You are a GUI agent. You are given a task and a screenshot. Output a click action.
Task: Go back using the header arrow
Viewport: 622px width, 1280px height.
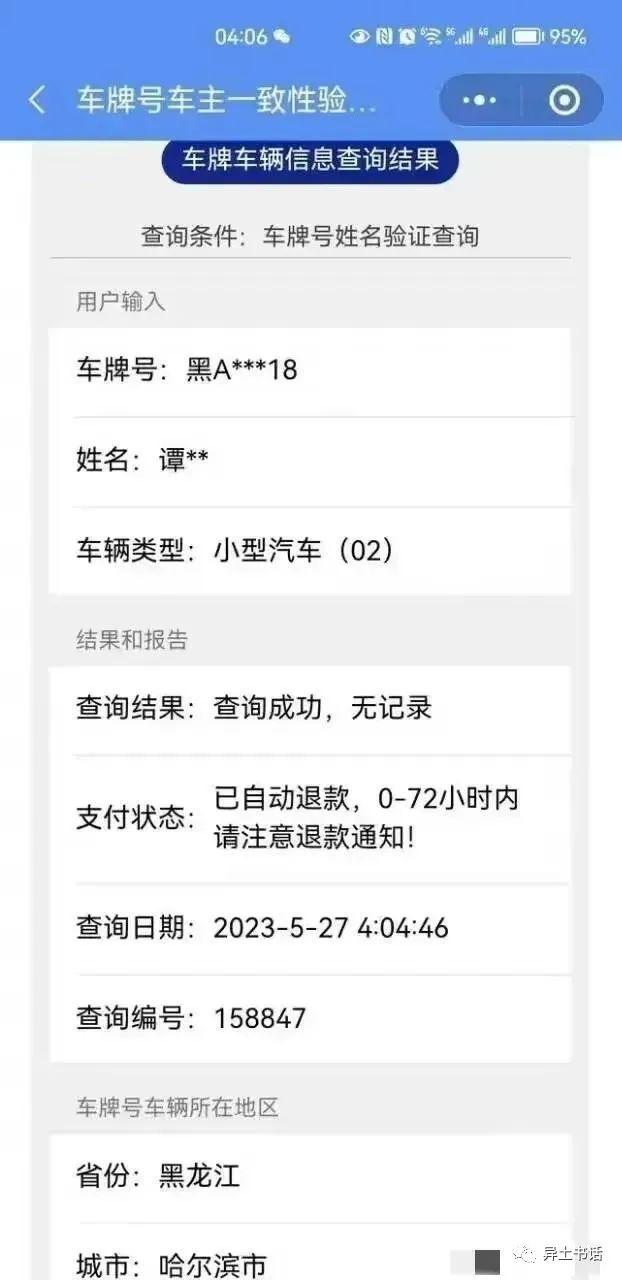pos(38,100)
